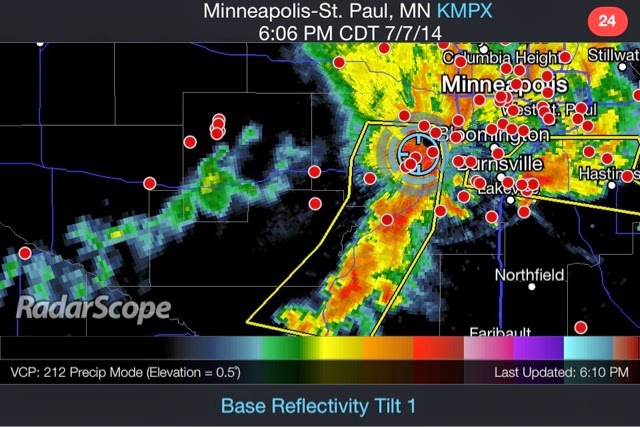640x427 pixels.
Task: Open the 24 active warnings badge
Action: [606, 20]
